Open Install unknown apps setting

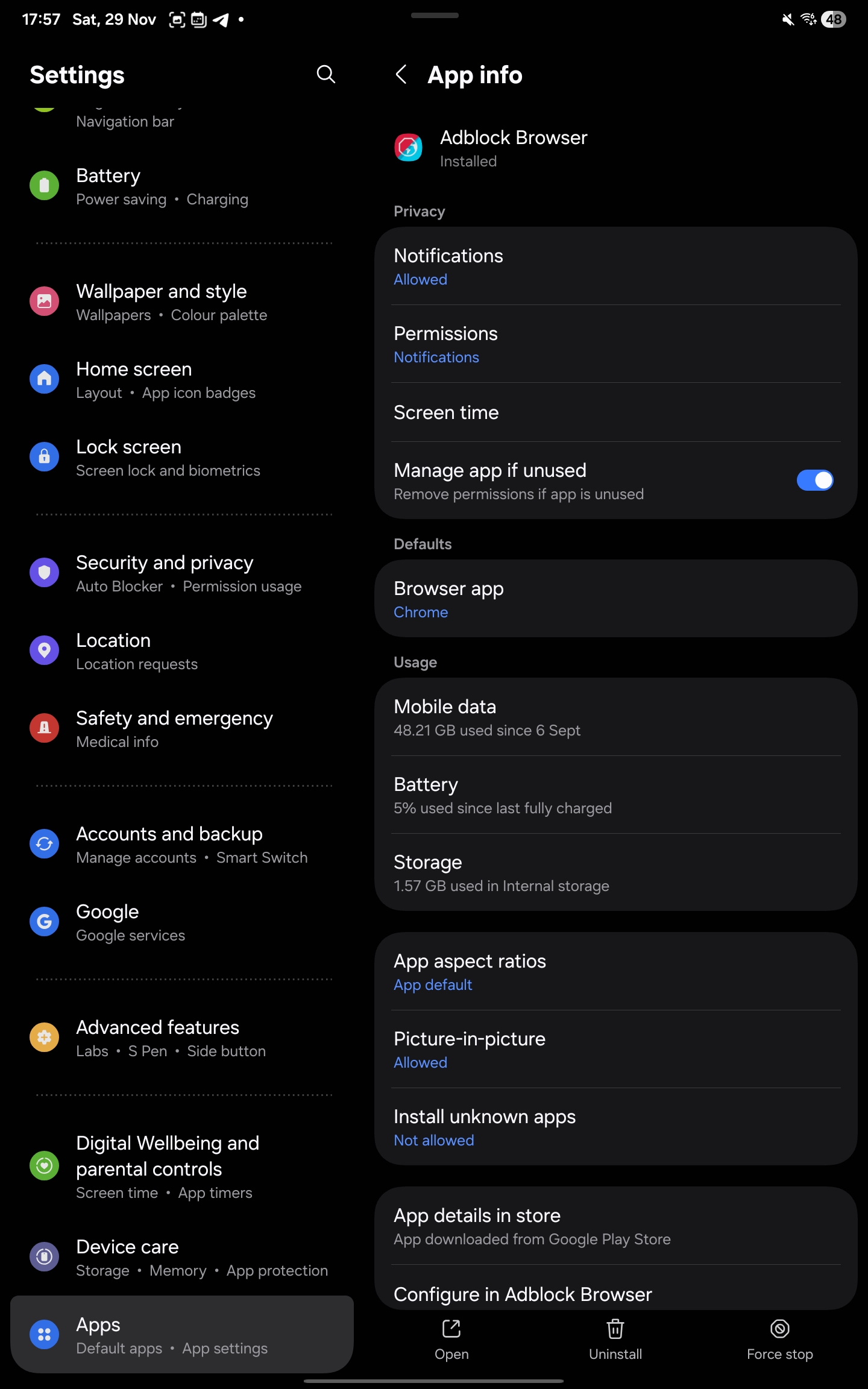(615, 1127)
